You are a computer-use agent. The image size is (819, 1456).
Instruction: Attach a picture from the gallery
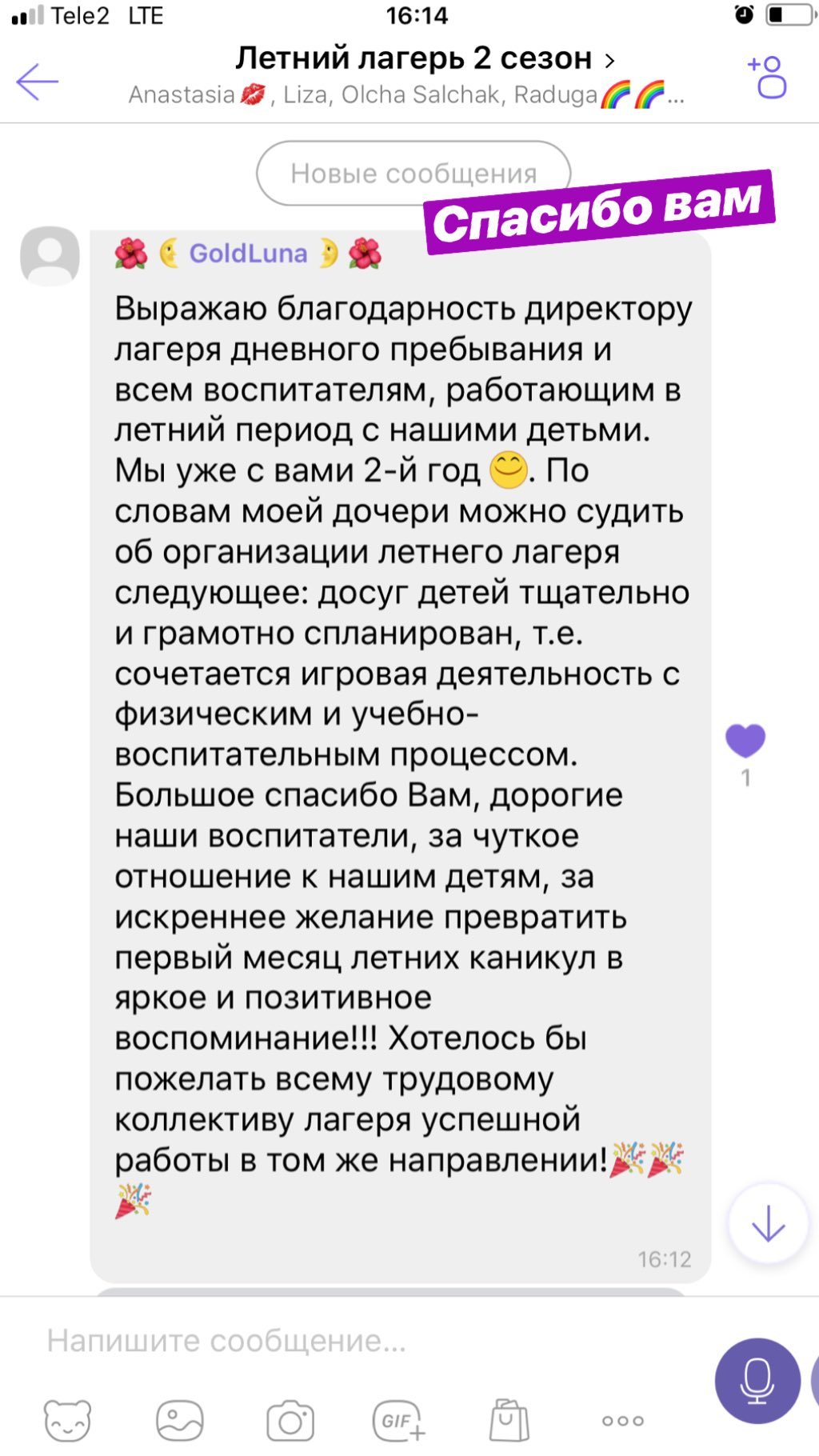[x=179, y=1421]
